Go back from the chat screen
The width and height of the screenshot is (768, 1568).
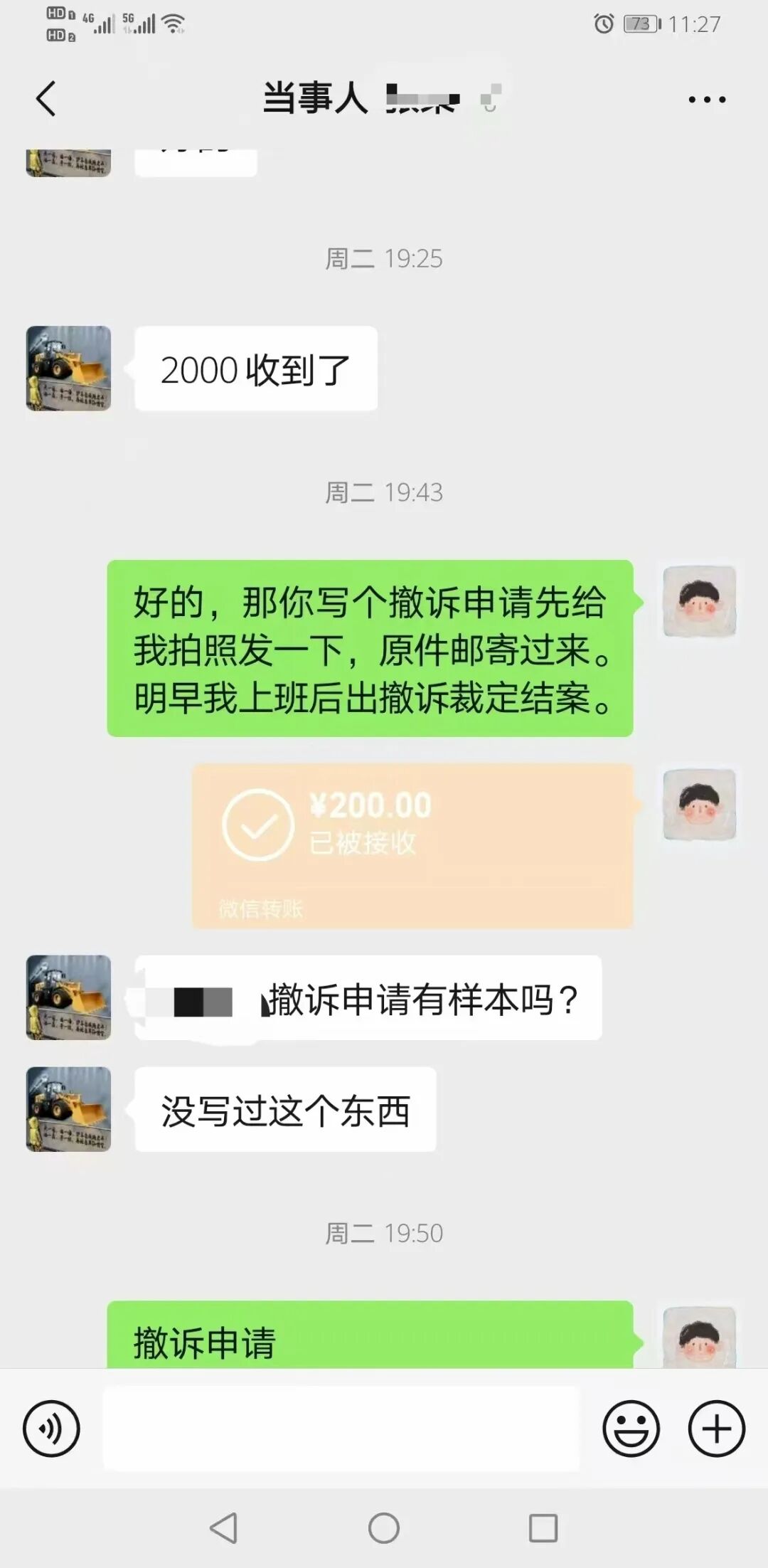point(46,99)
